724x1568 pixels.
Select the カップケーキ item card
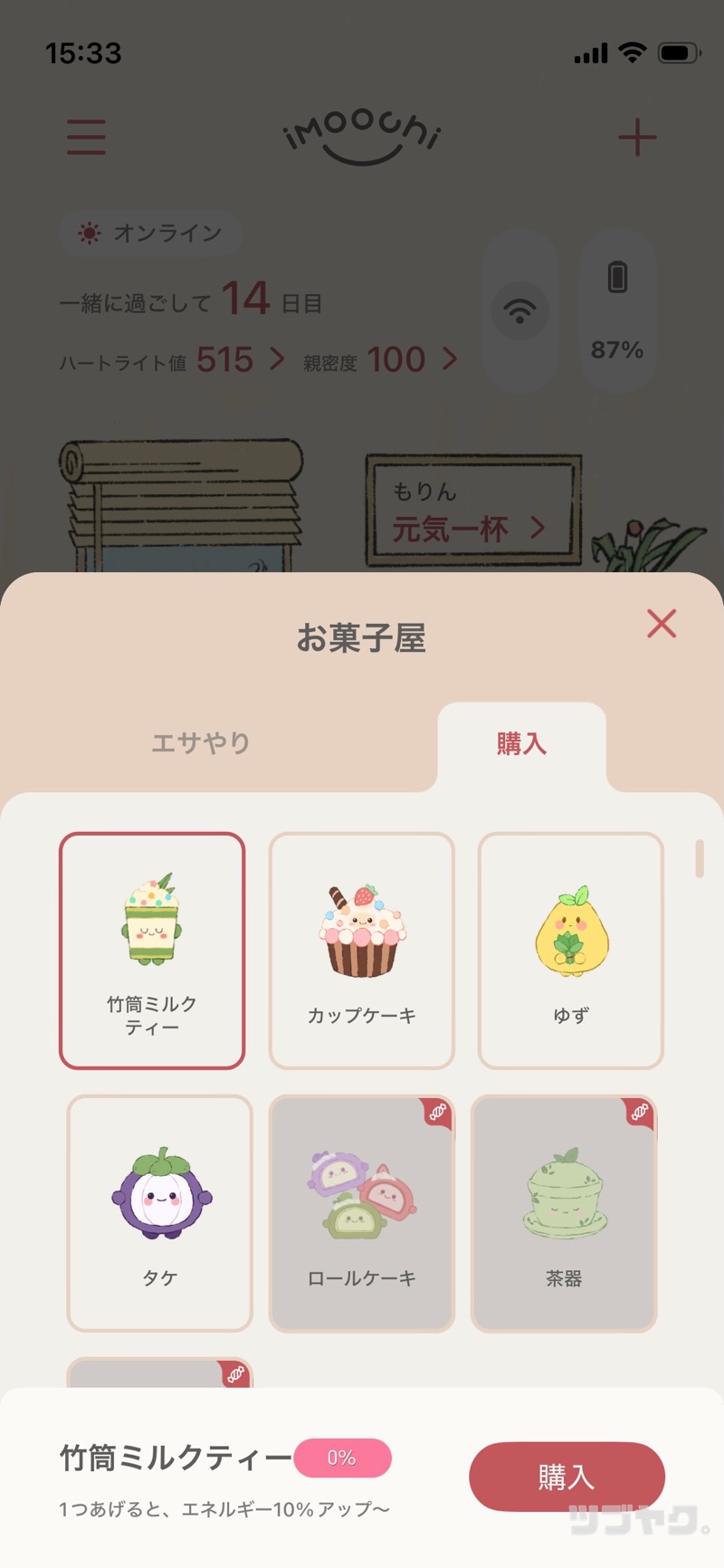[x=362, y=947]
